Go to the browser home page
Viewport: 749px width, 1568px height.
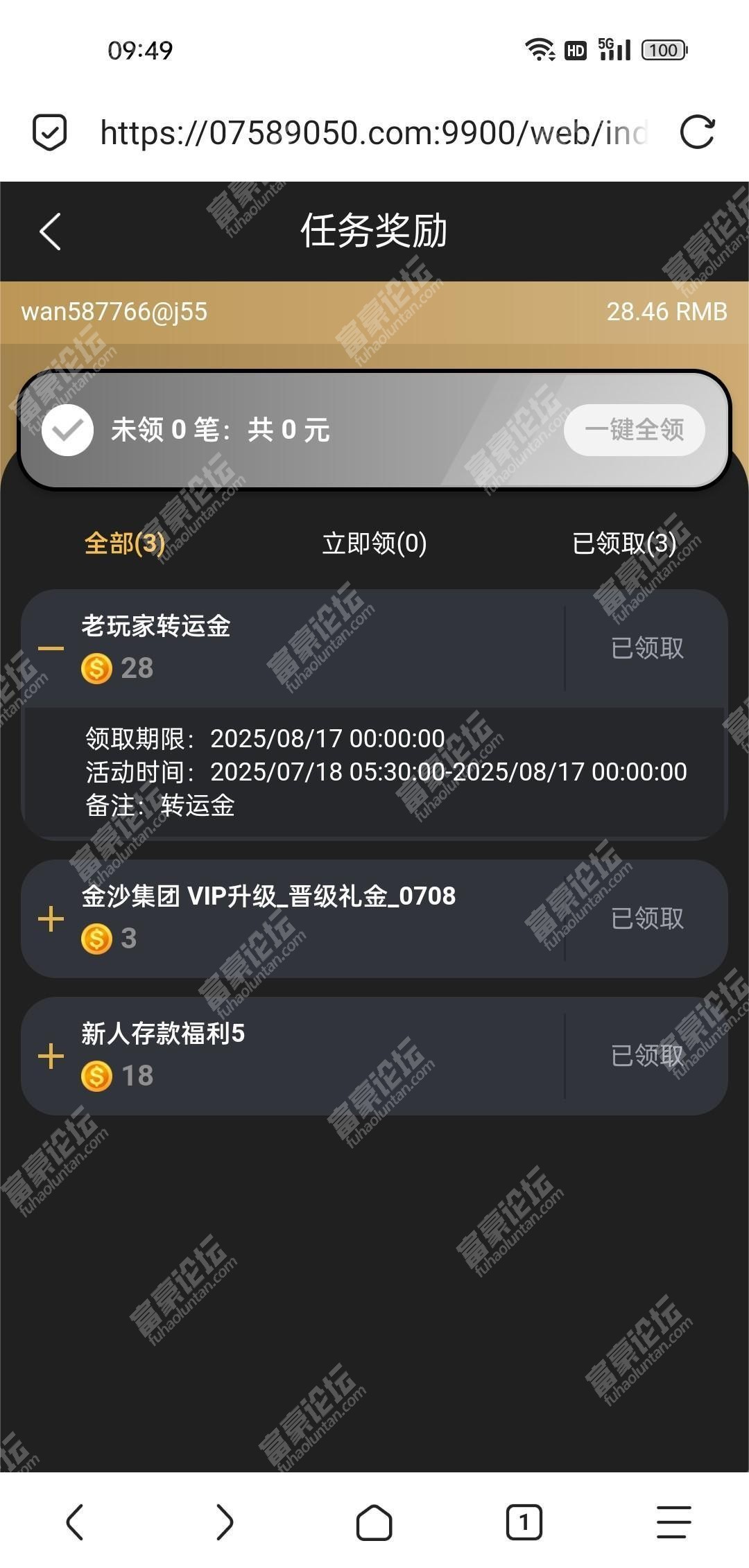374,1522
